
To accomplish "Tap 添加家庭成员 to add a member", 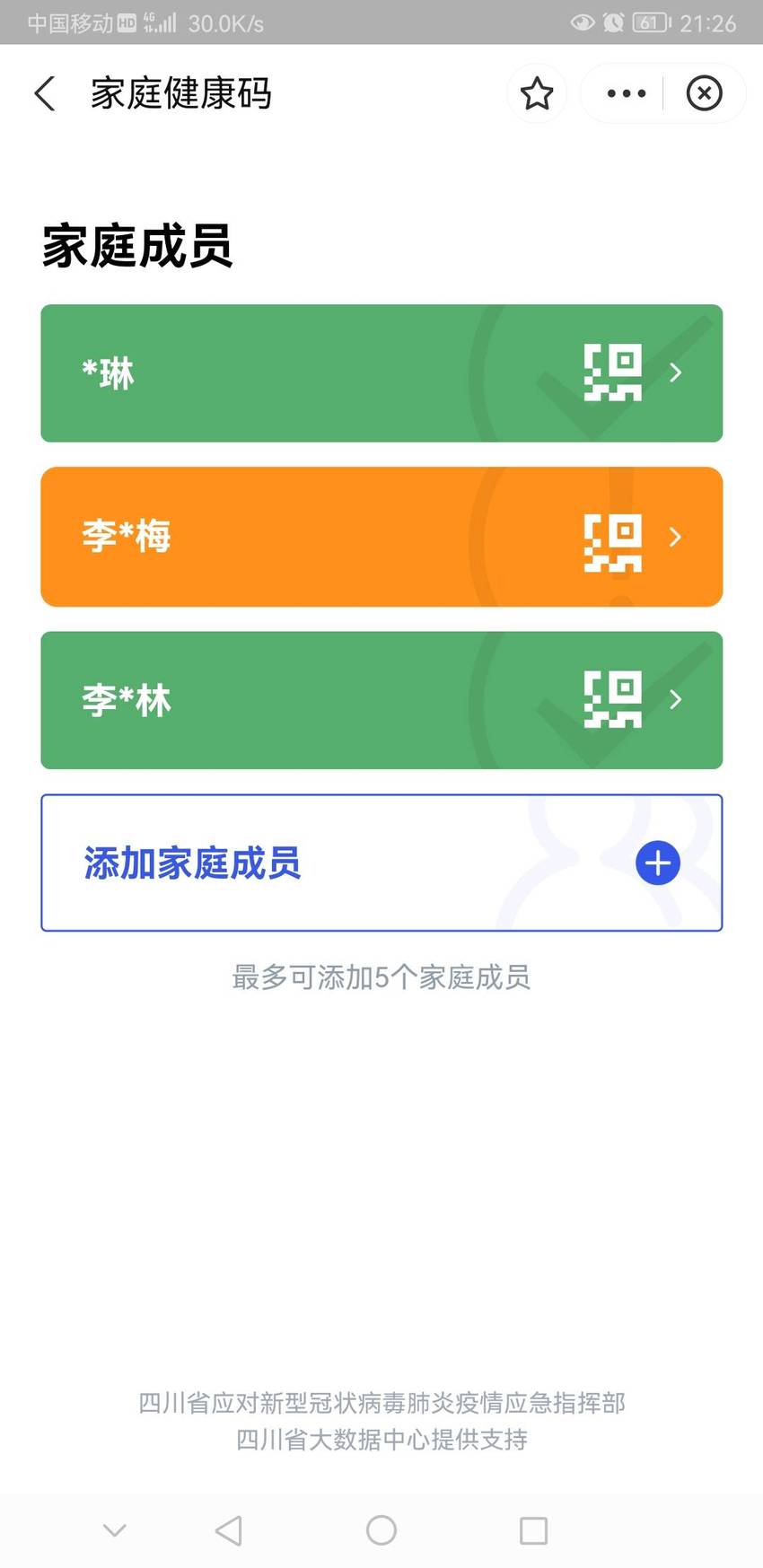I will click(x=381, y=863).
